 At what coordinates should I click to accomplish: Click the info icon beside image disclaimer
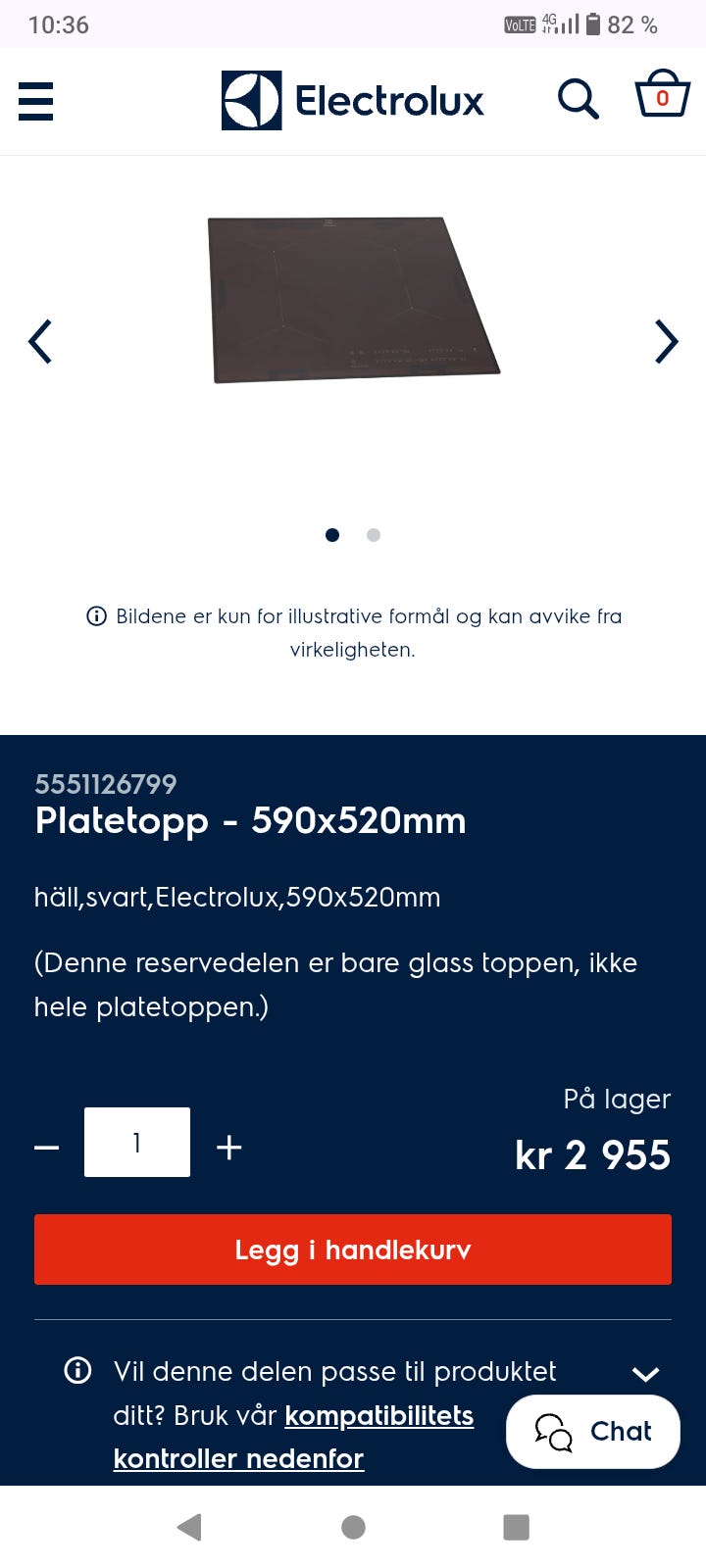(95, 615)
